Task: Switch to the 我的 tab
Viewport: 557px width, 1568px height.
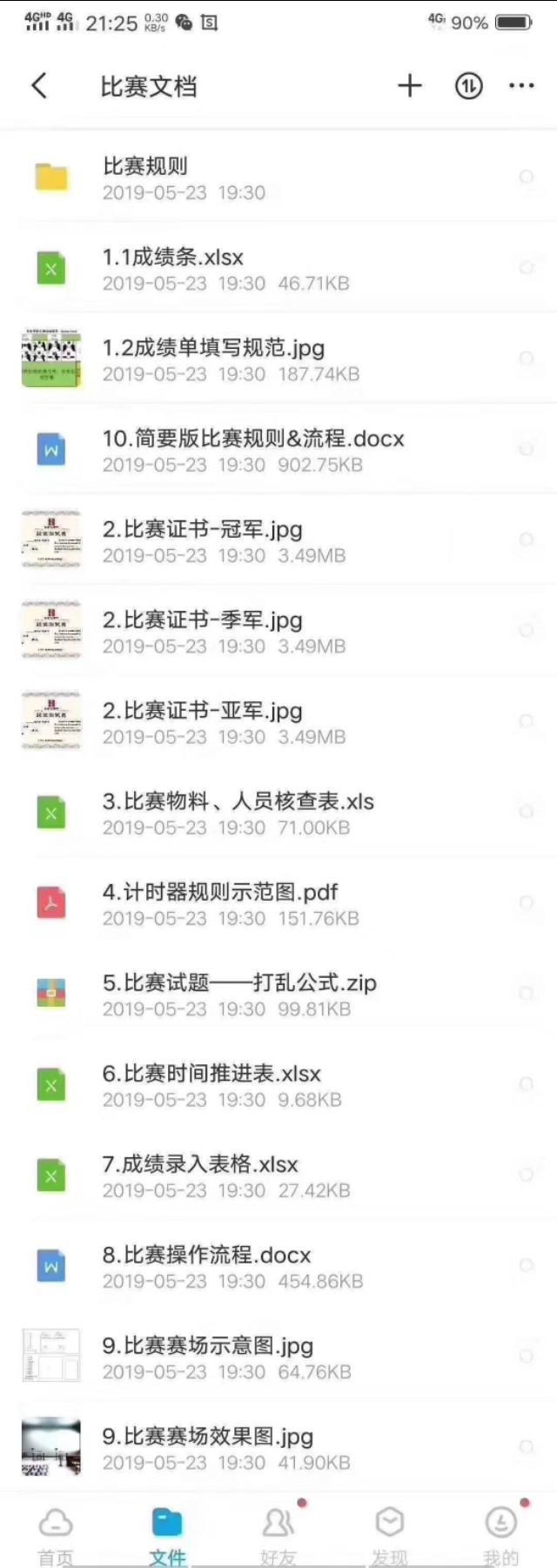Action: pos(500,1535)
